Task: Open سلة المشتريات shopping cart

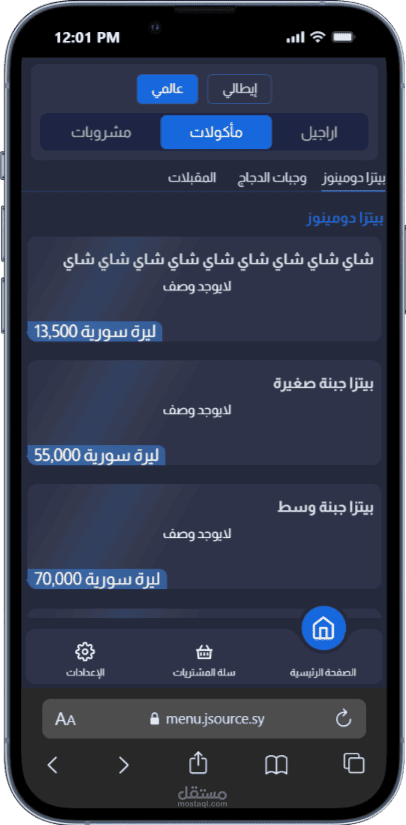Action: tap(204, 660)
